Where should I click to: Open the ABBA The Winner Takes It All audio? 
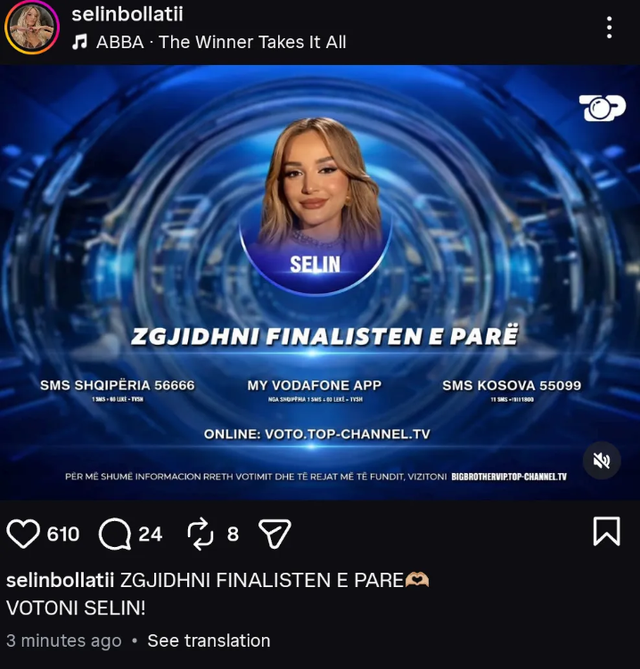(208, 42)
